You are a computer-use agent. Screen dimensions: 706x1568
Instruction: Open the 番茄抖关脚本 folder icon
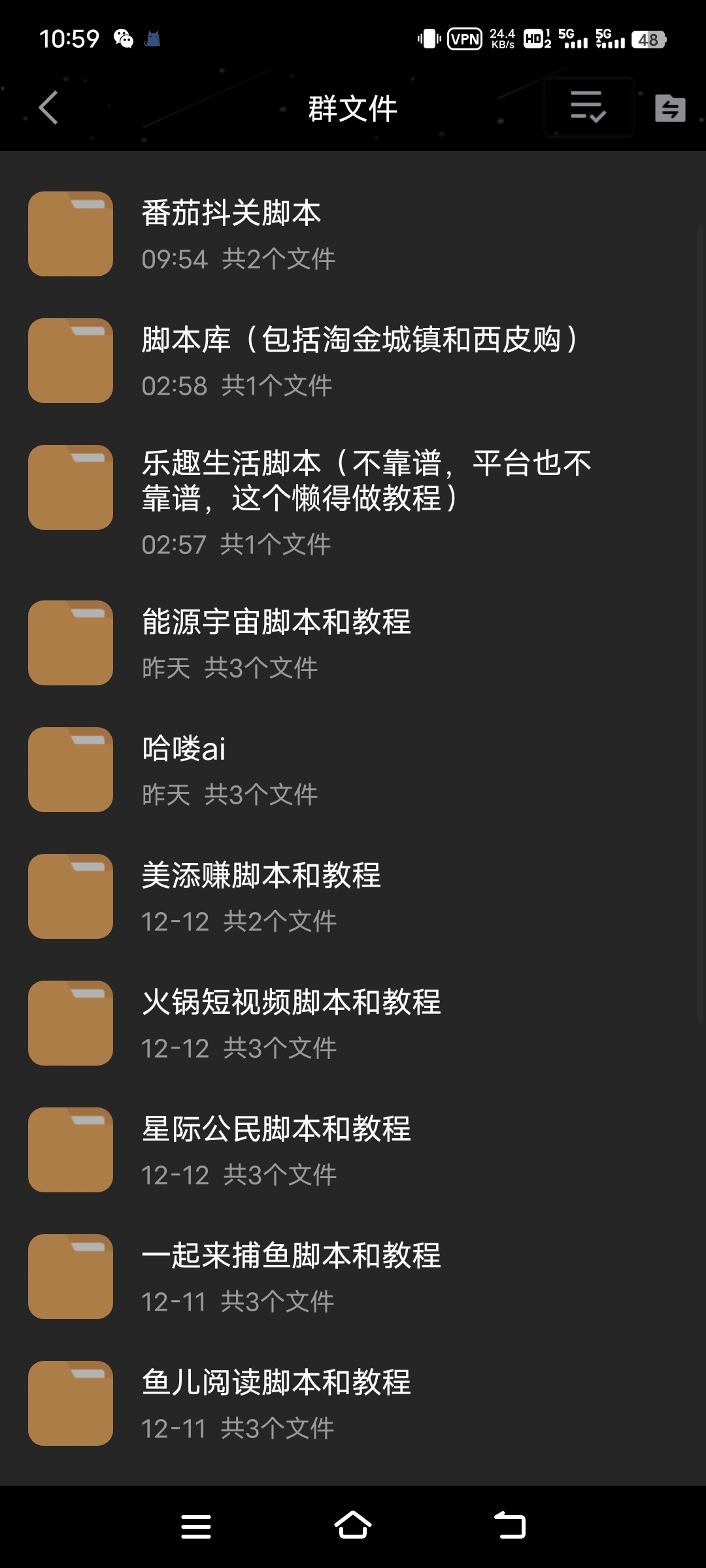coord(71,233)
